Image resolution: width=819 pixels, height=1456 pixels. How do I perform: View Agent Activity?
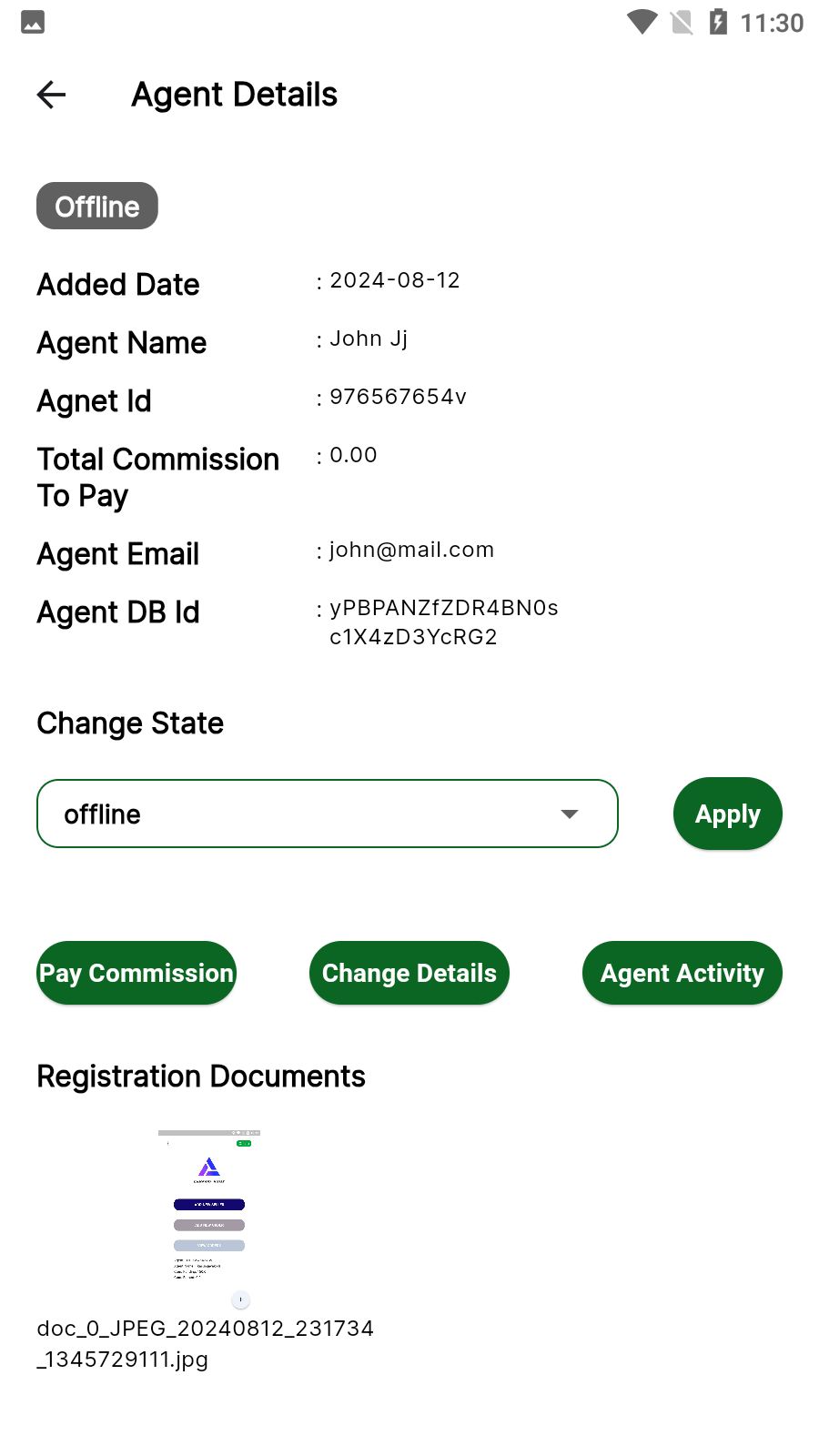coord(682,973)
